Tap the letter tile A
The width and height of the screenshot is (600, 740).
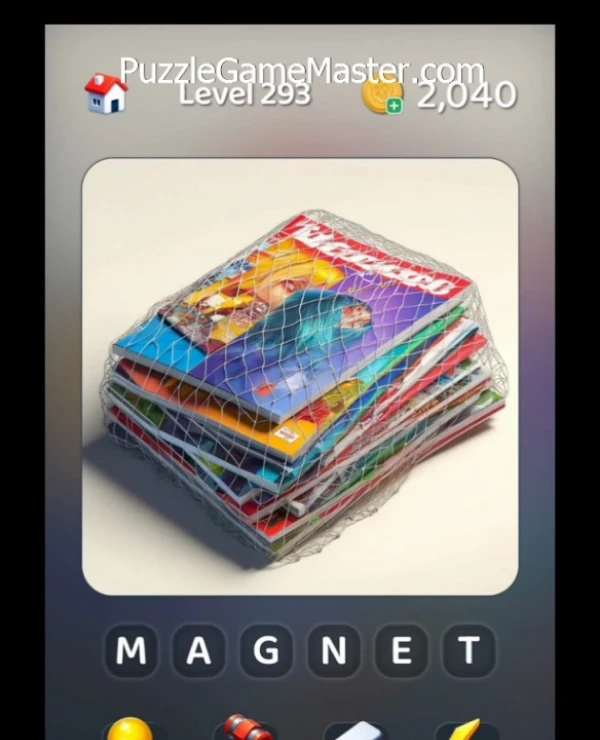click(199, 652)
